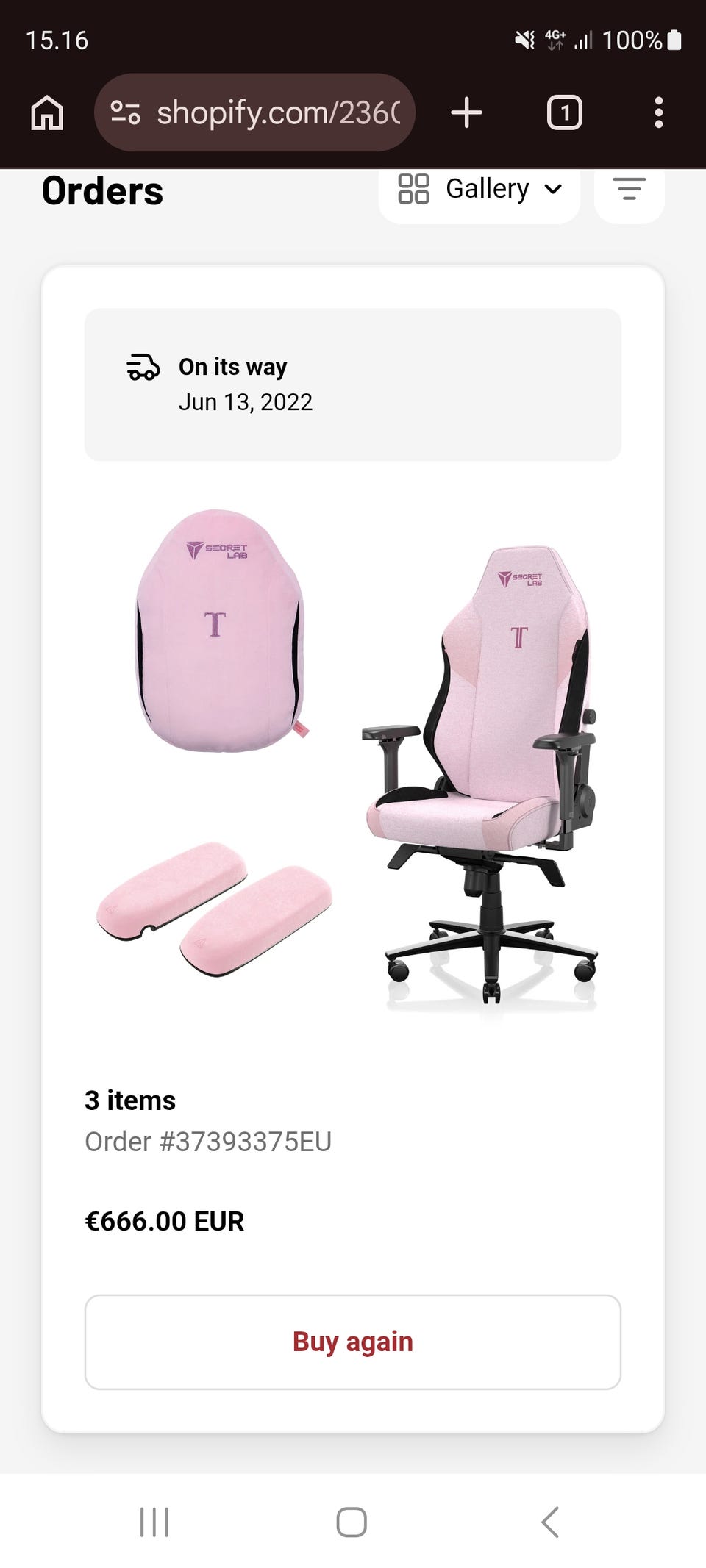The image size is (706, 1568).
Task: Go back using the system back button
Action: coord(550,1522)
